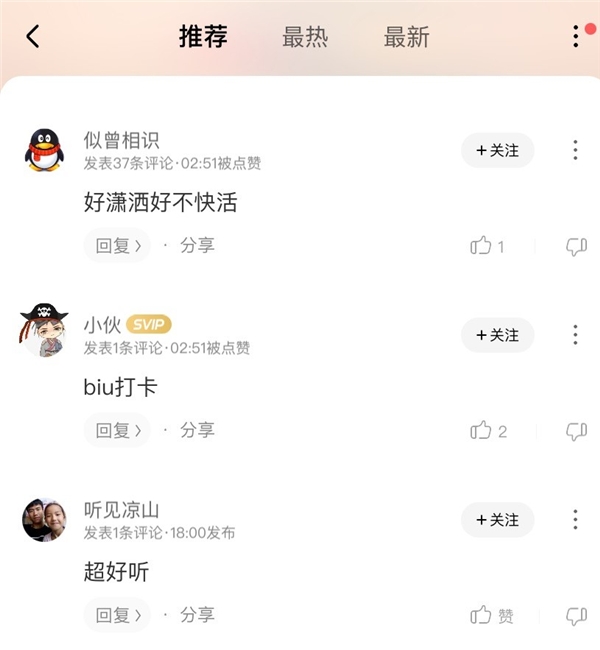Switch to the 最热 tab
Screen dimensions: 600x650
coord(305,37)
